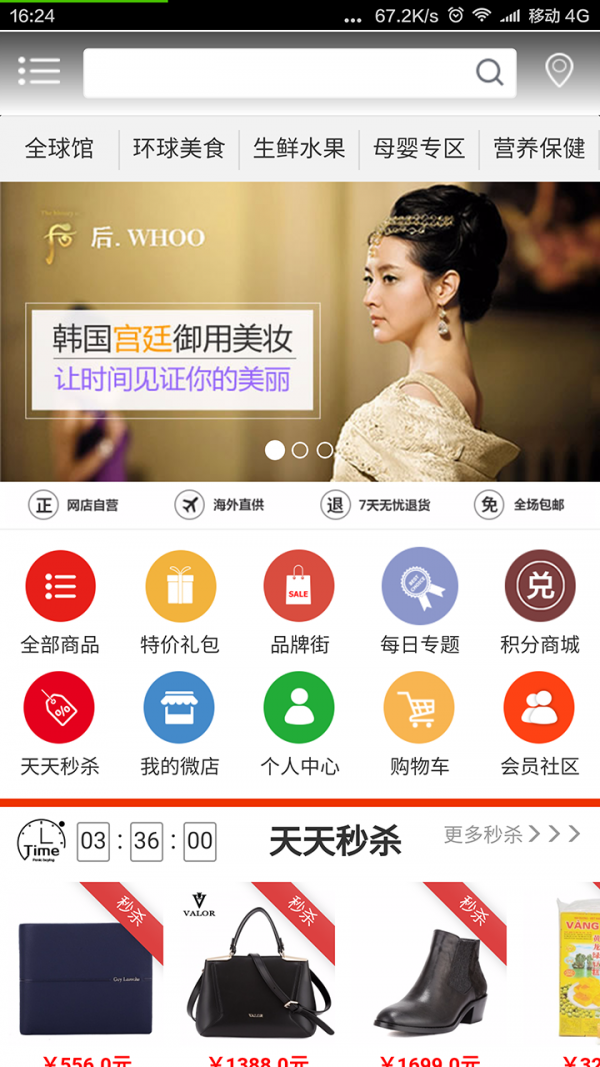Screen dimensions: 600x1067
Task: Open 会员社区 member community
Action: [x=539, y=708]
